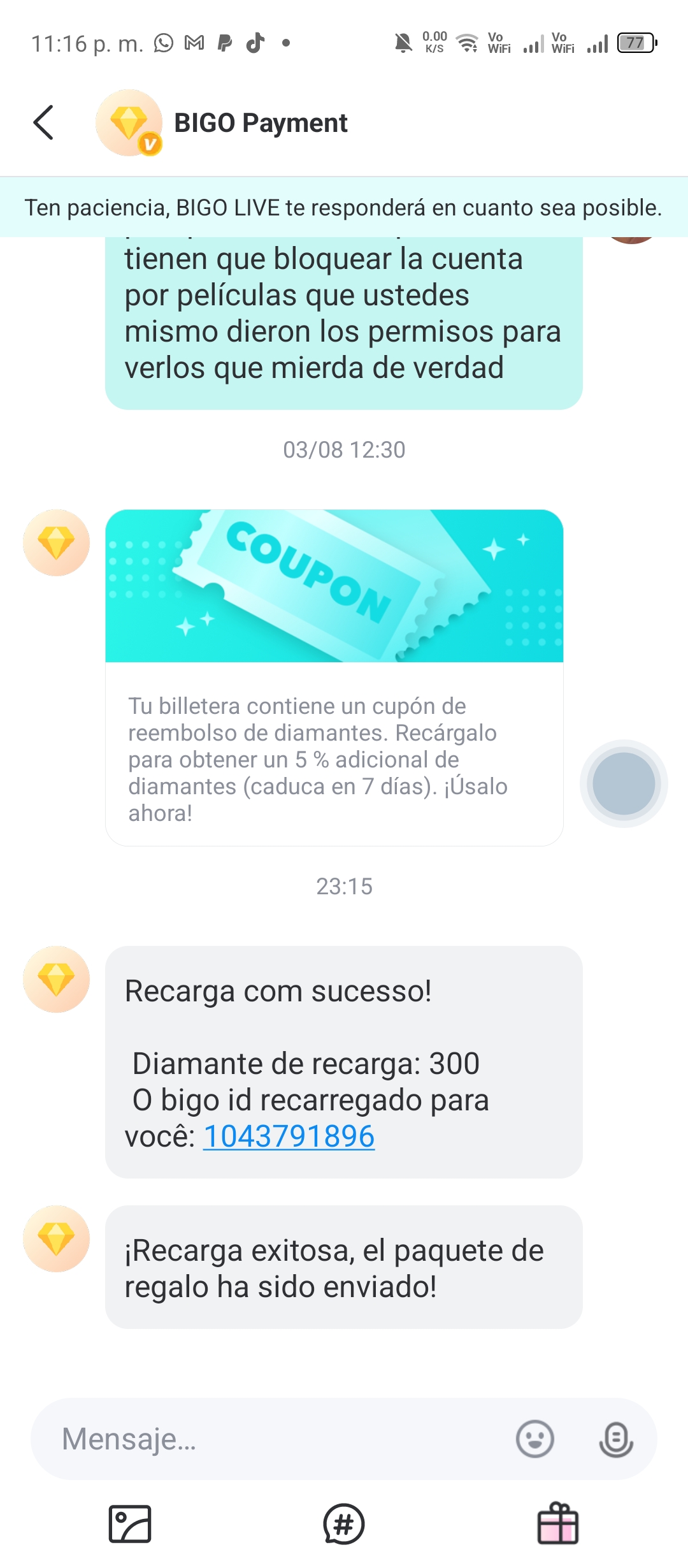Open the emoji picker

[534, 1439]
